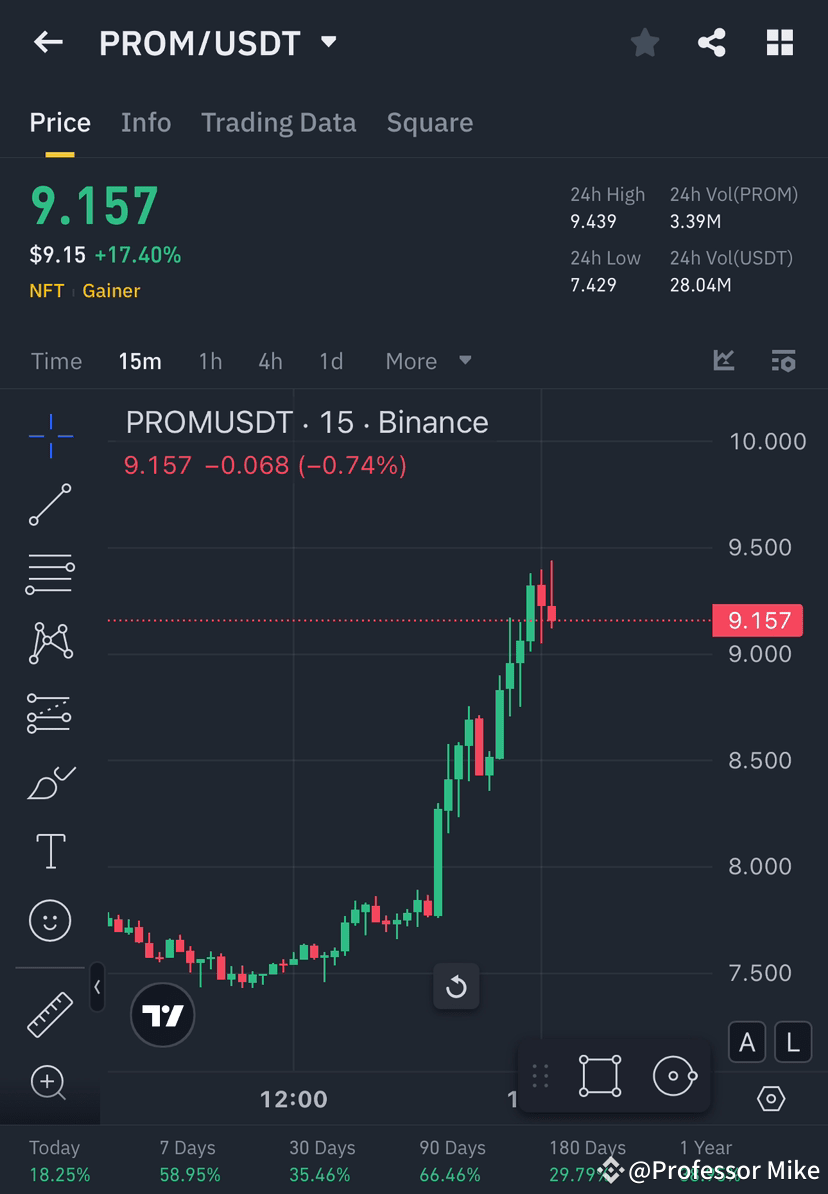The width and height of the screenshot is (828, 1194).
Task: Open the PROM/USDT pair selector dropdown
Action: (x=327, y=42)
